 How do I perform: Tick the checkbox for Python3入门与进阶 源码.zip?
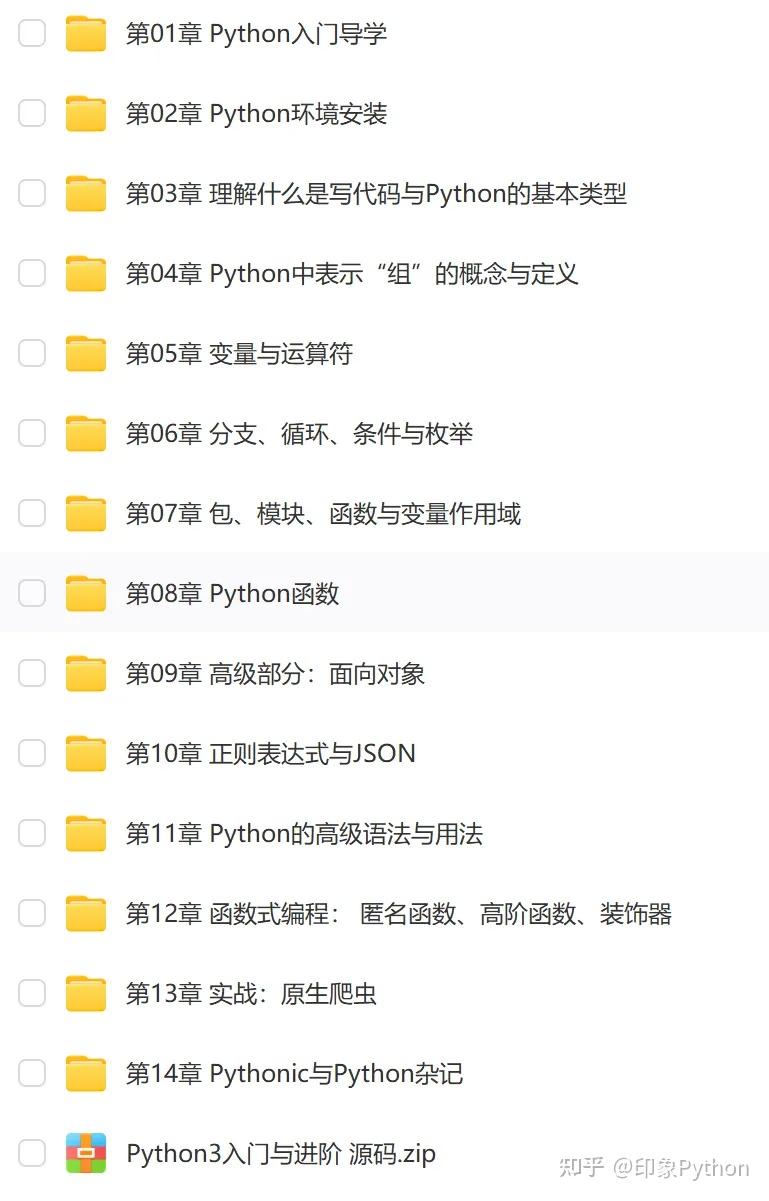pos(31,1152)
